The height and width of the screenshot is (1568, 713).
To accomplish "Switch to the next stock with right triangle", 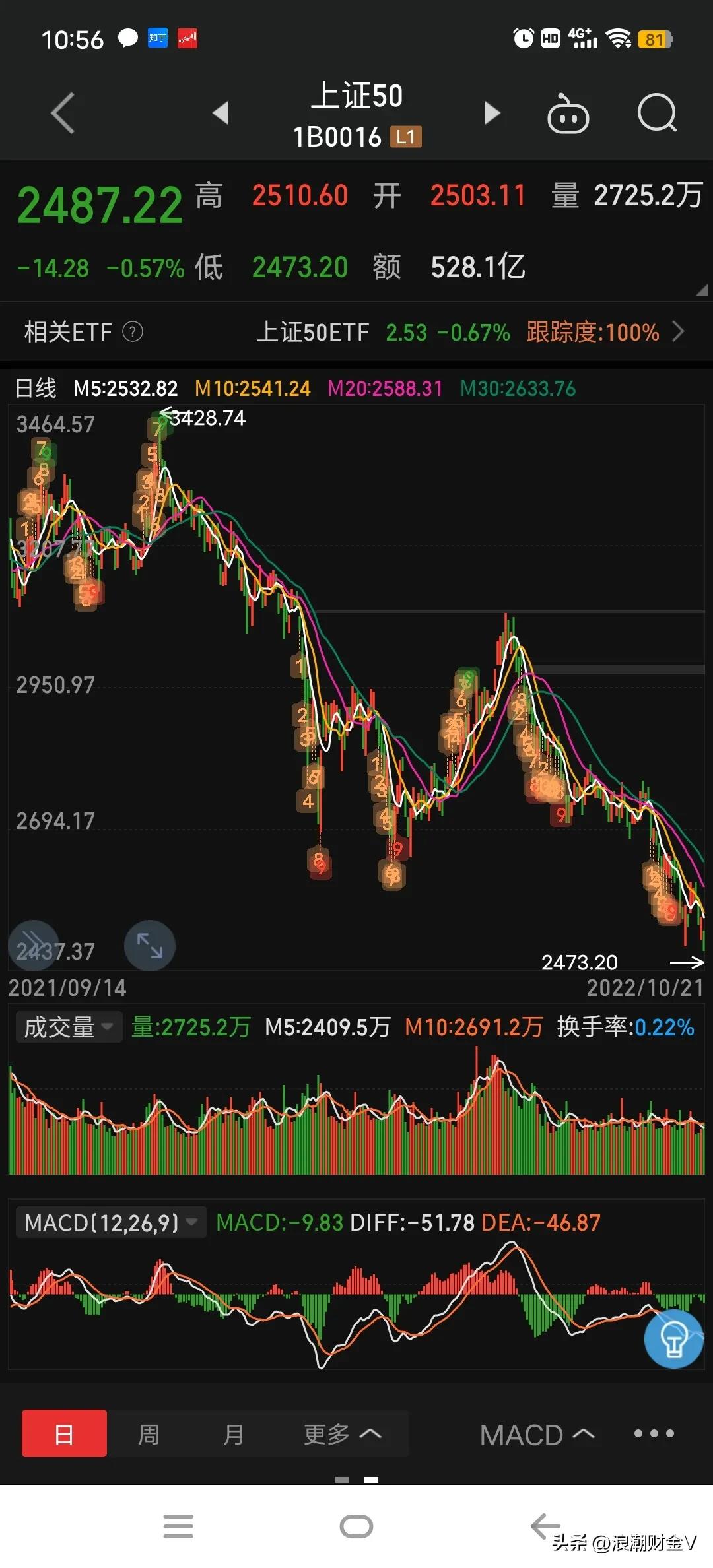I will click(491, 113).
